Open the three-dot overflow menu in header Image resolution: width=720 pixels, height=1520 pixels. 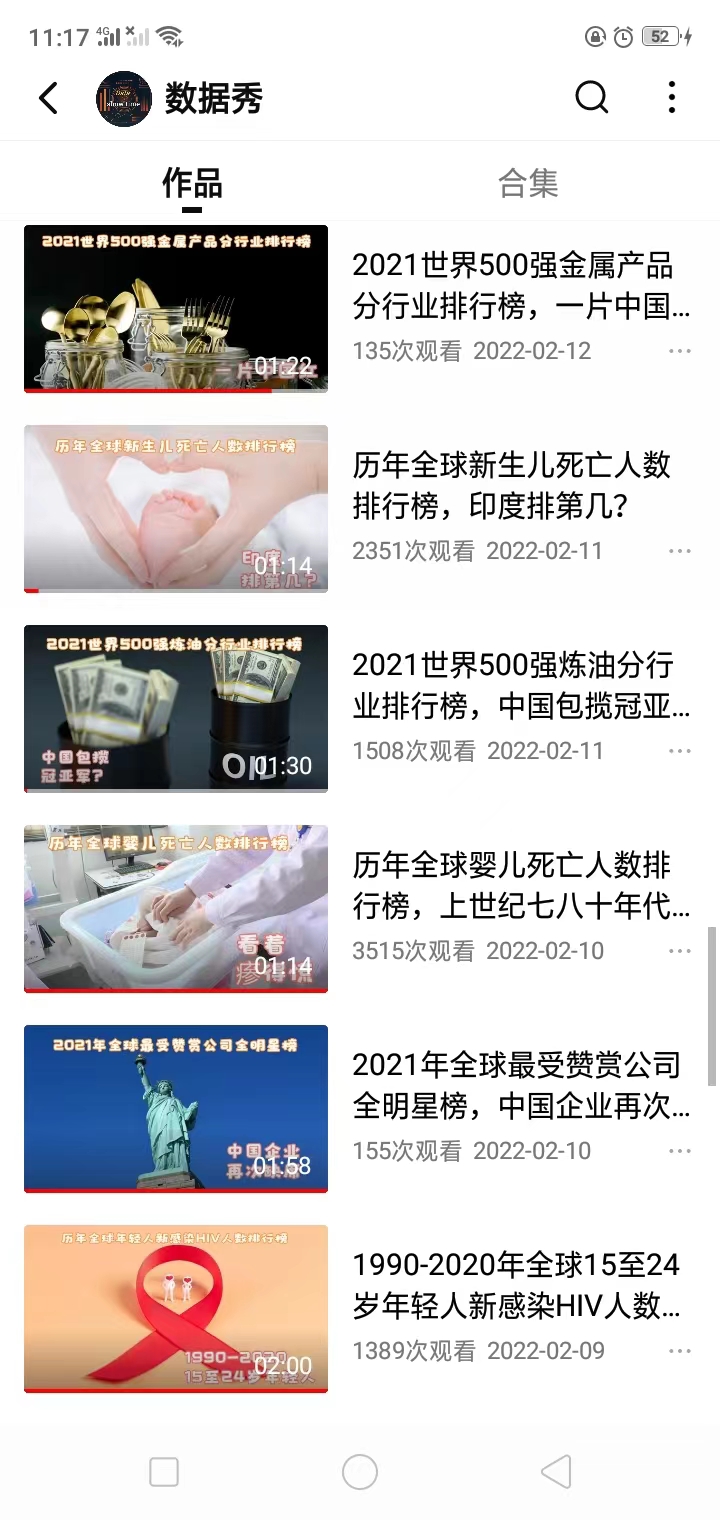pyautogui.click(x=672, y=98)
